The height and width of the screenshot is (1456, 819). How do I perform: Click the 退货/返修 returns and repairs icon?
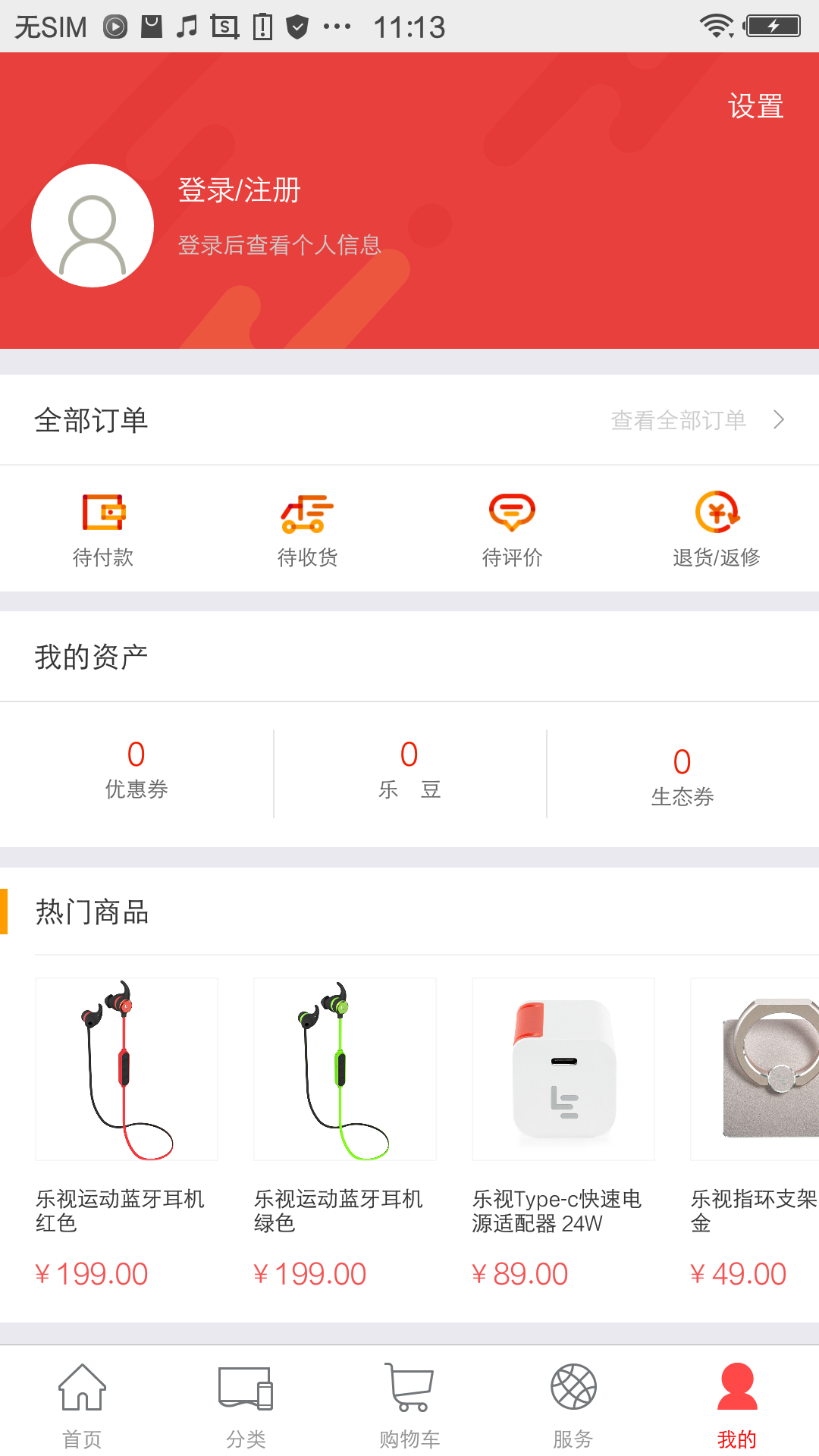717,529
